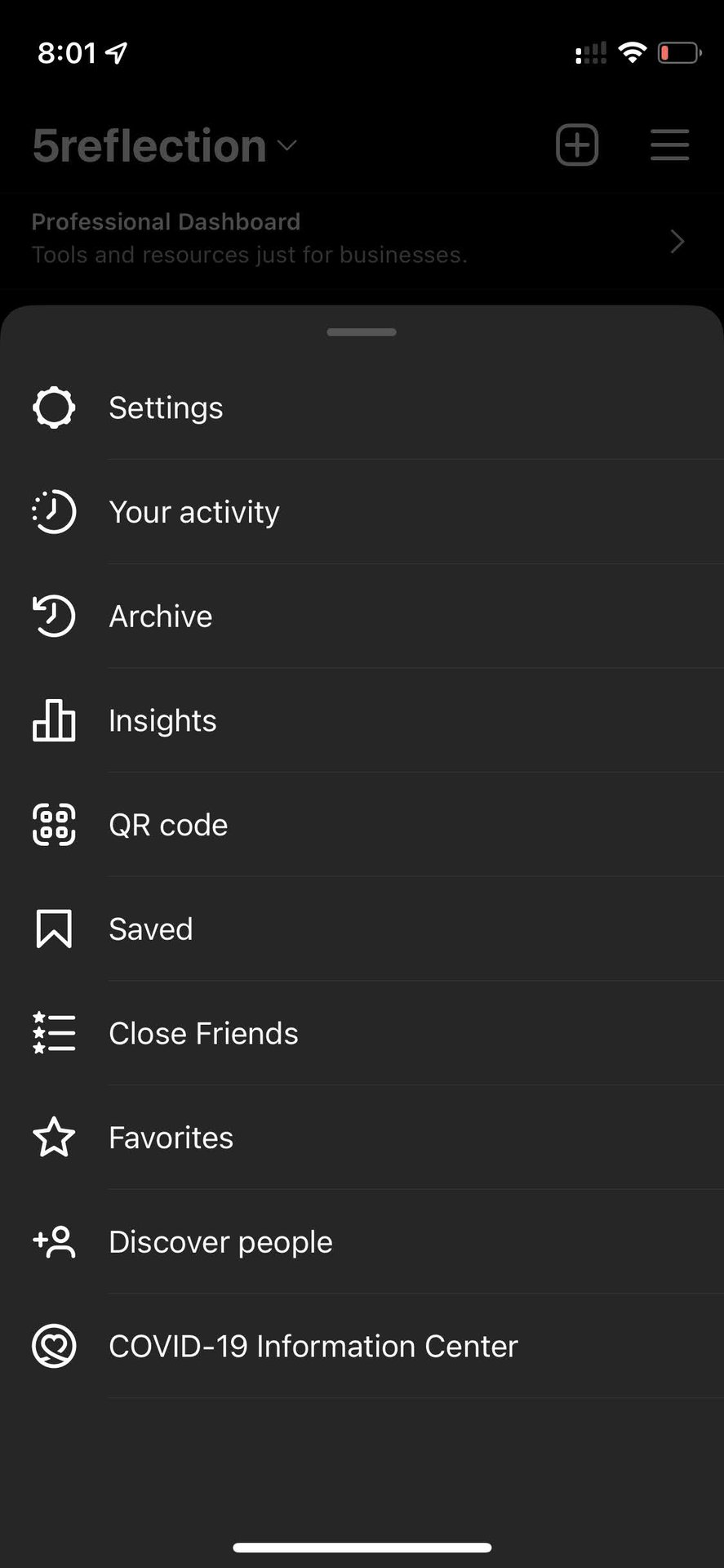Viewport: 724px width, 1568px height.
Task: Open COVID-19 Information Center
Action: pyautogui.click(x=313, y=1346)
